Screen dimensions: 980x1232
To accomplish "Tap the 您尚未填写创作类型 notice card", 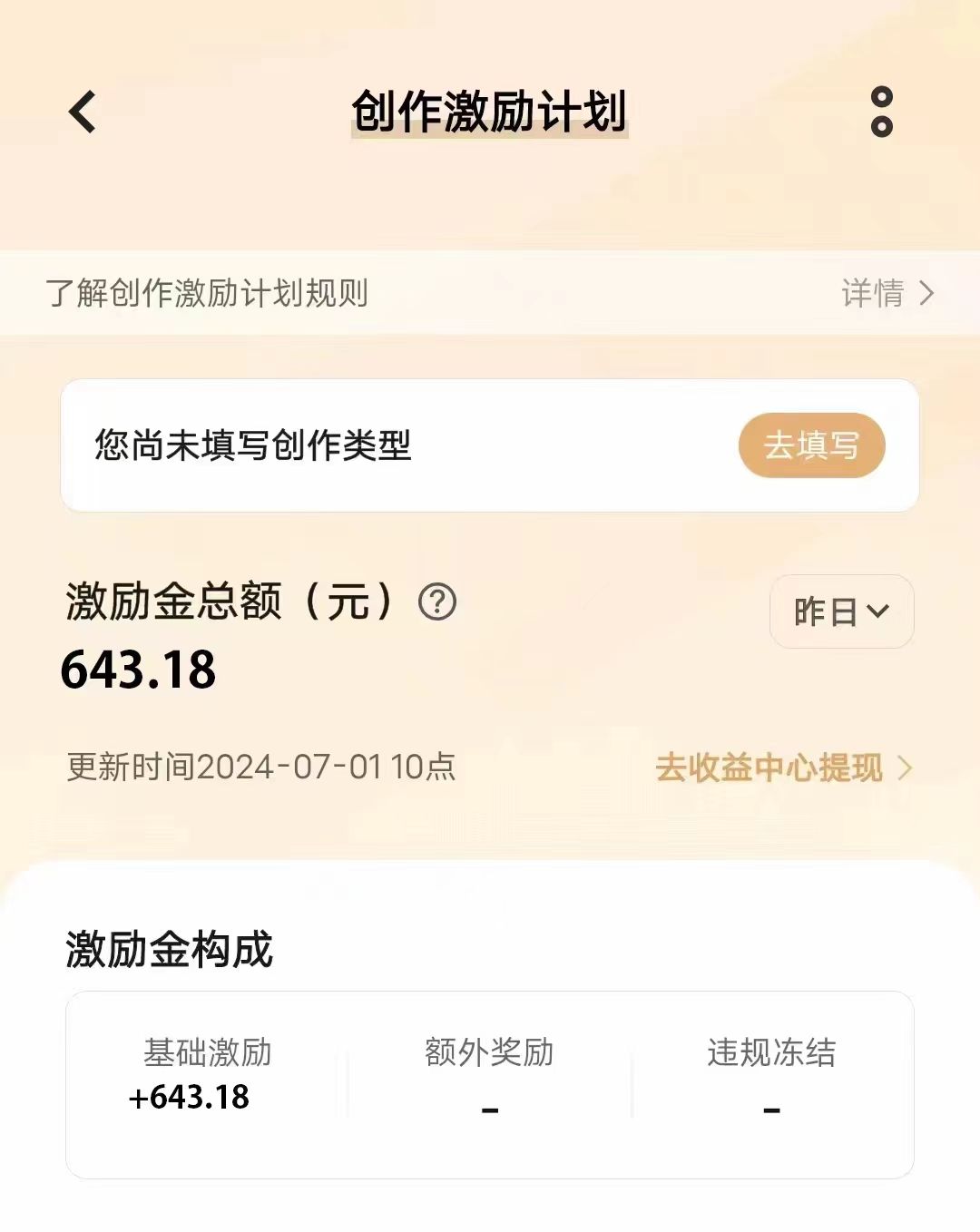I will (254, 445).
